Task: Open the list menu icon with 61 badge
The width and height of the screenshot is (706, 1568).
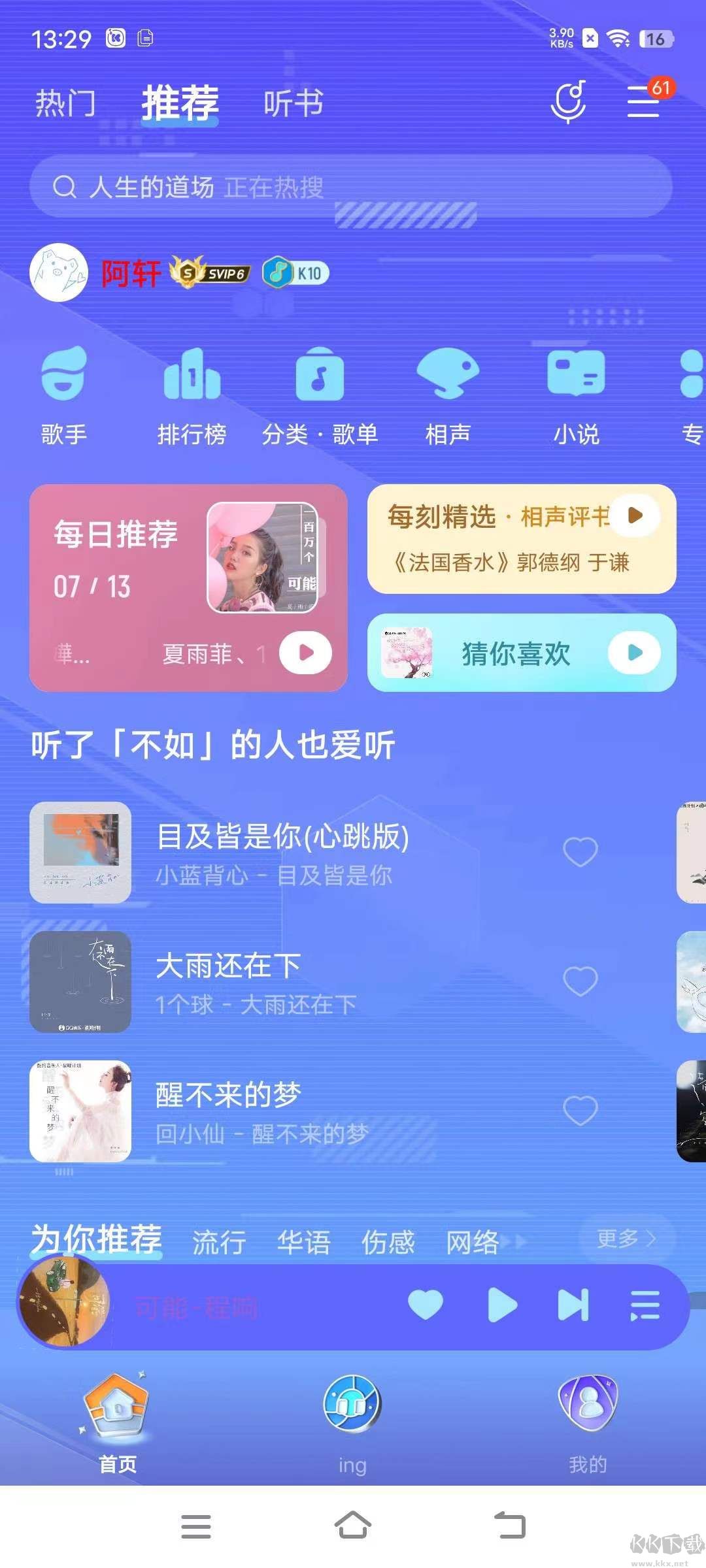Action: 643,105
